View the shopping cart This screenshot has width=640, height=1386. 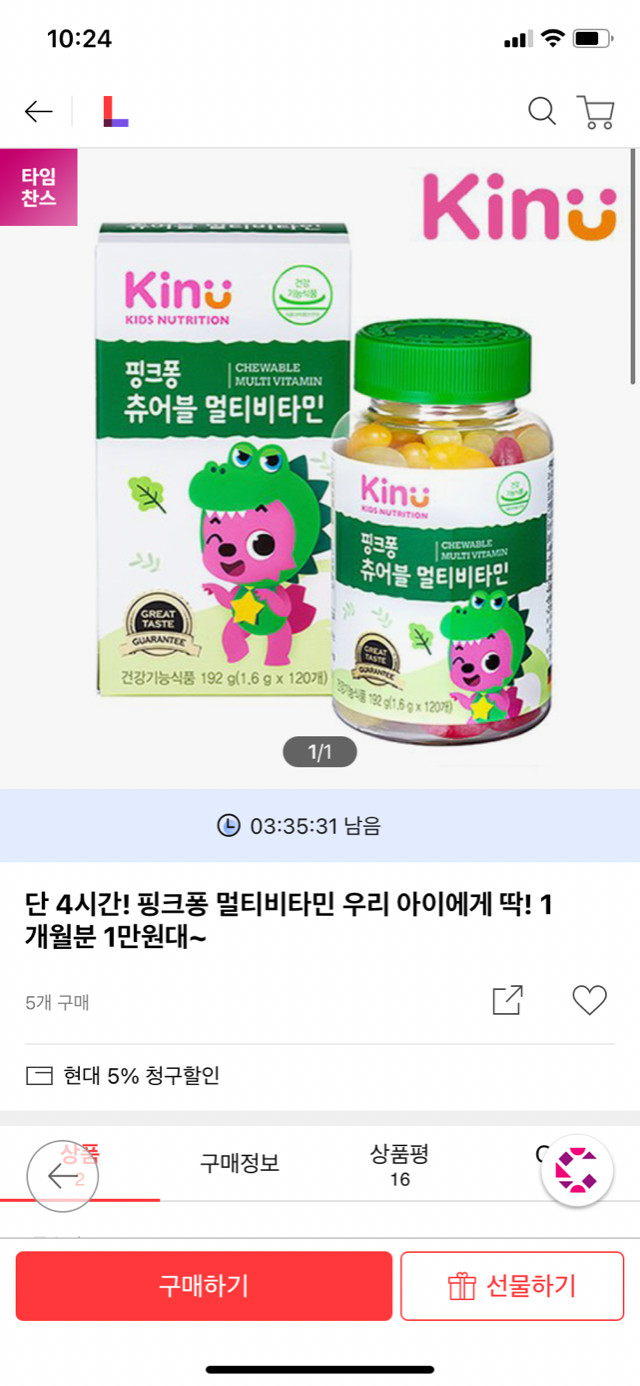coord(596,112)
